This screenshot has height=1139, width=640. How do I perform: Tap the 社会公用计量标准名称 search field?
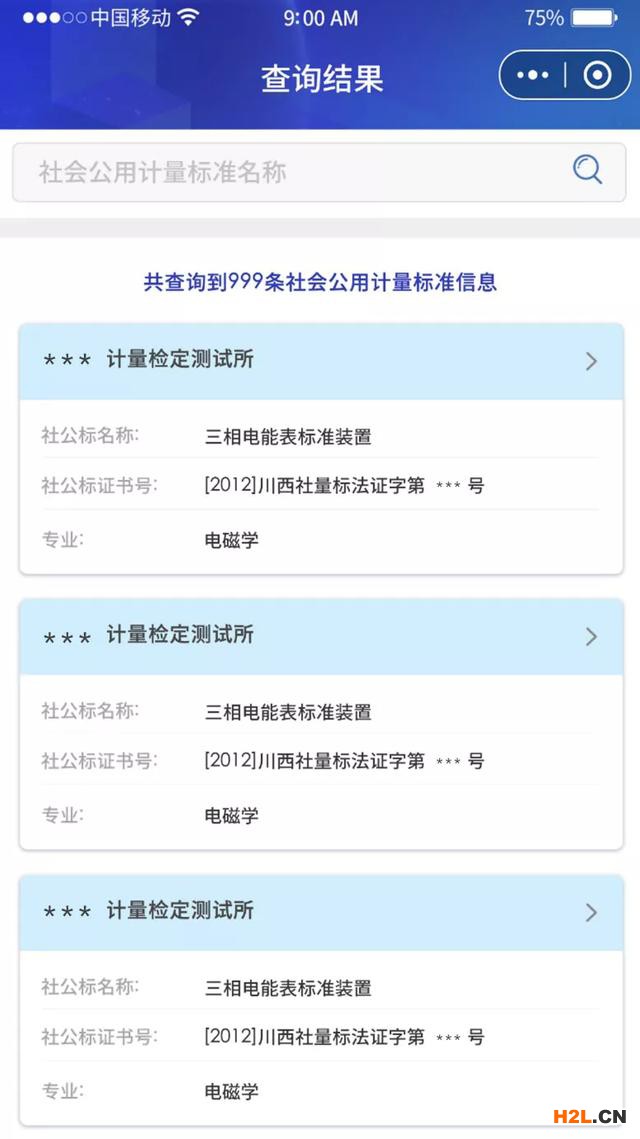(x=290, y=172)
